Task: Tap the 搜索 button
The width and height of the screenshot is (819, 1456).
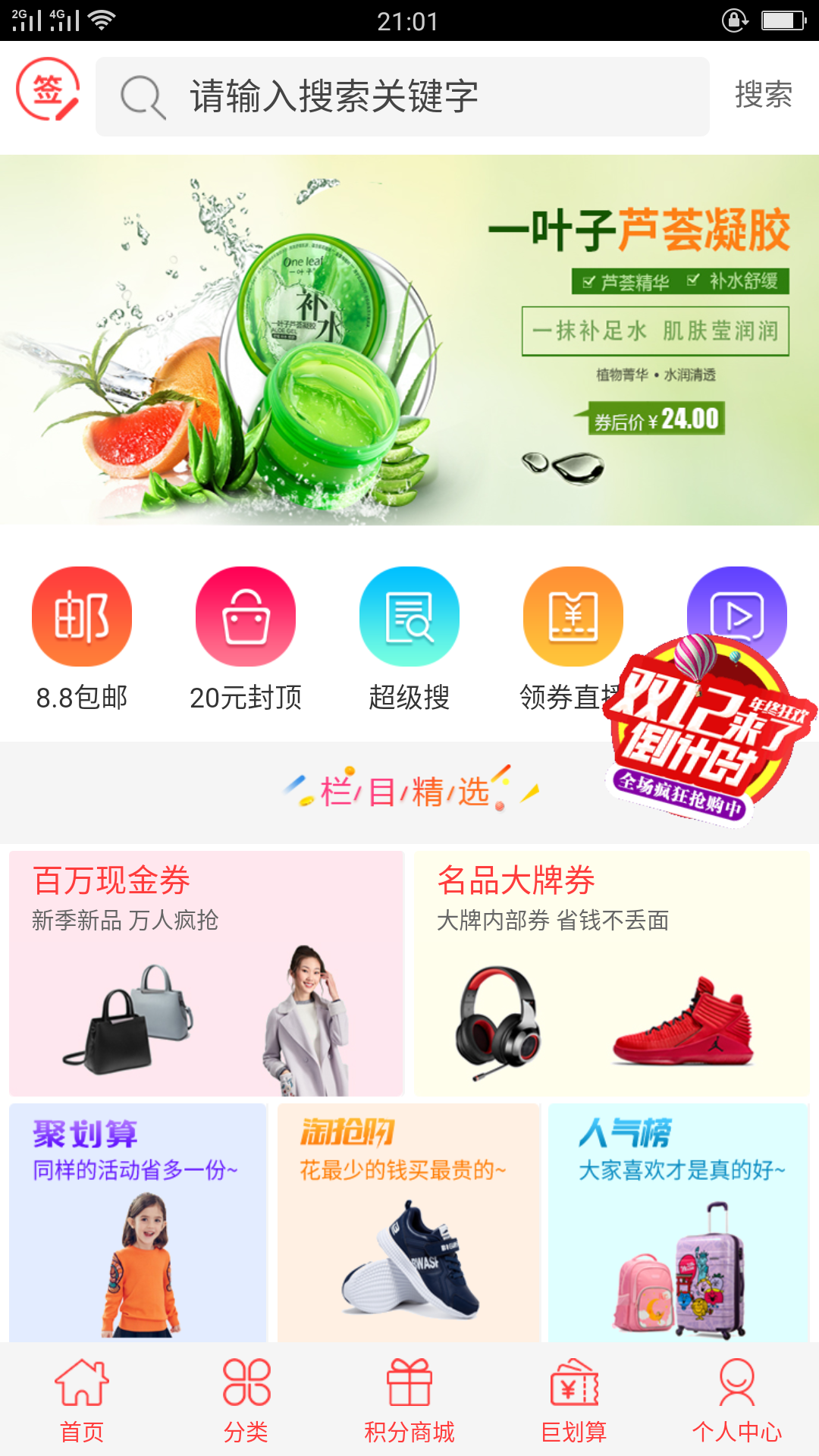Action: pos(763,96)
